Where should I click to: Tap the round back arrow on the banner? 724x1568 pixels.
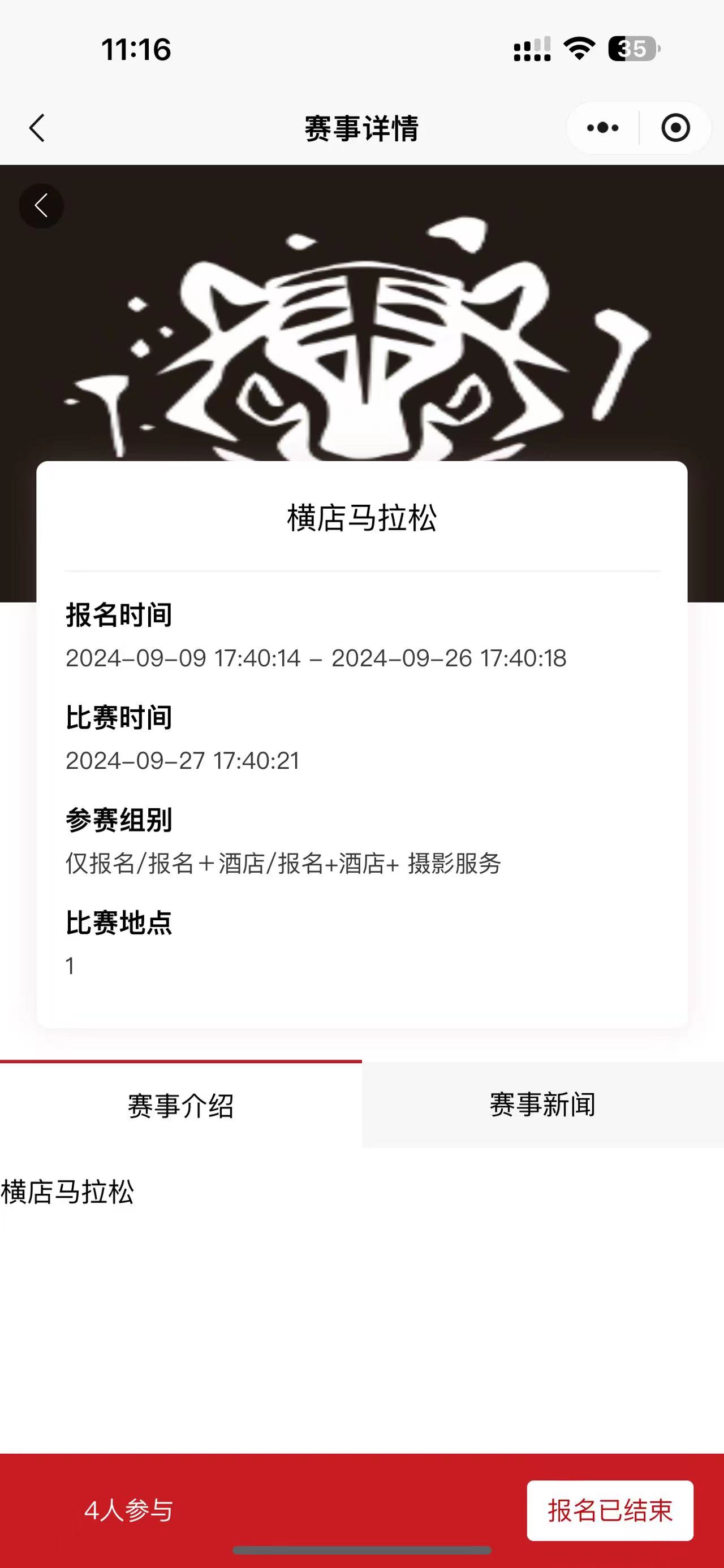point(41,206)
